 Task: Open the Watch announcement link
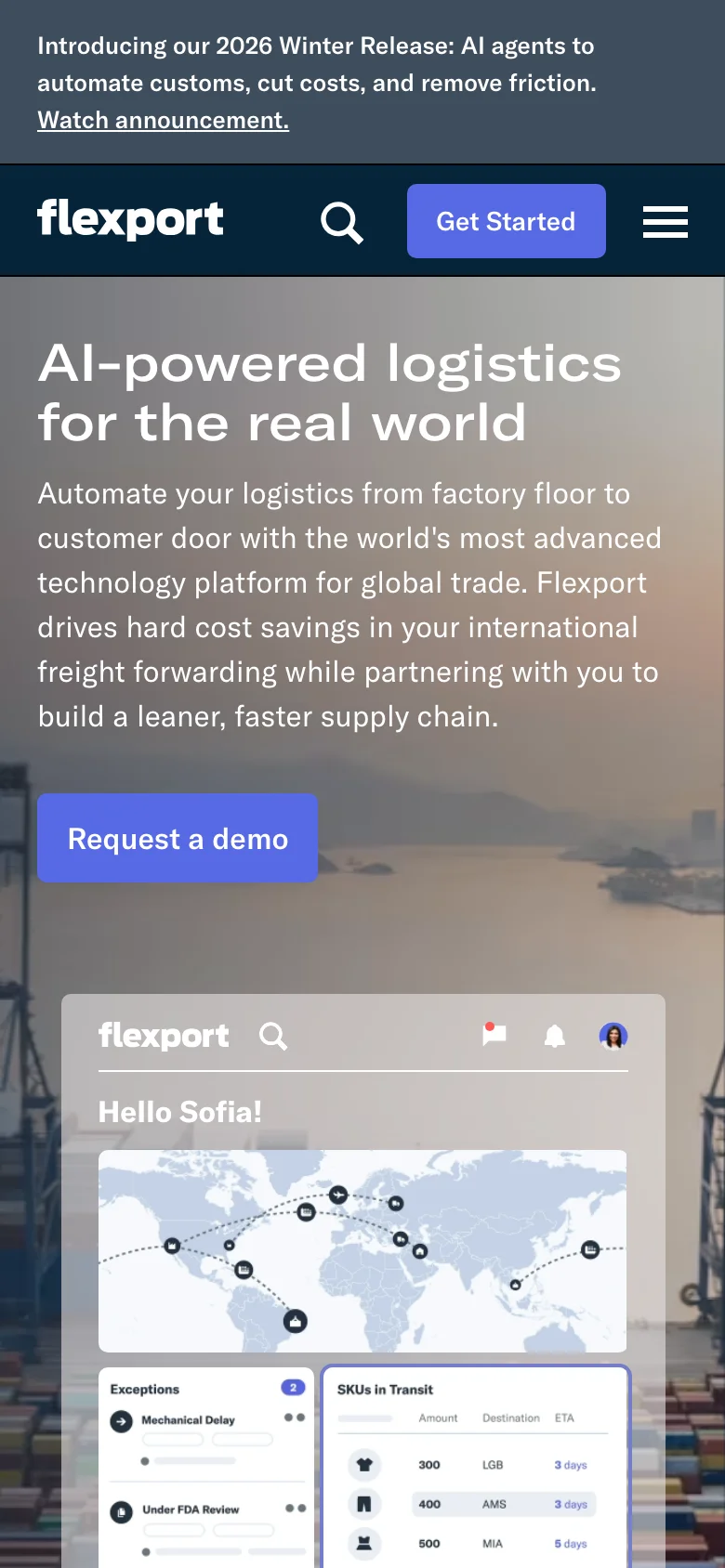[163, 120]
